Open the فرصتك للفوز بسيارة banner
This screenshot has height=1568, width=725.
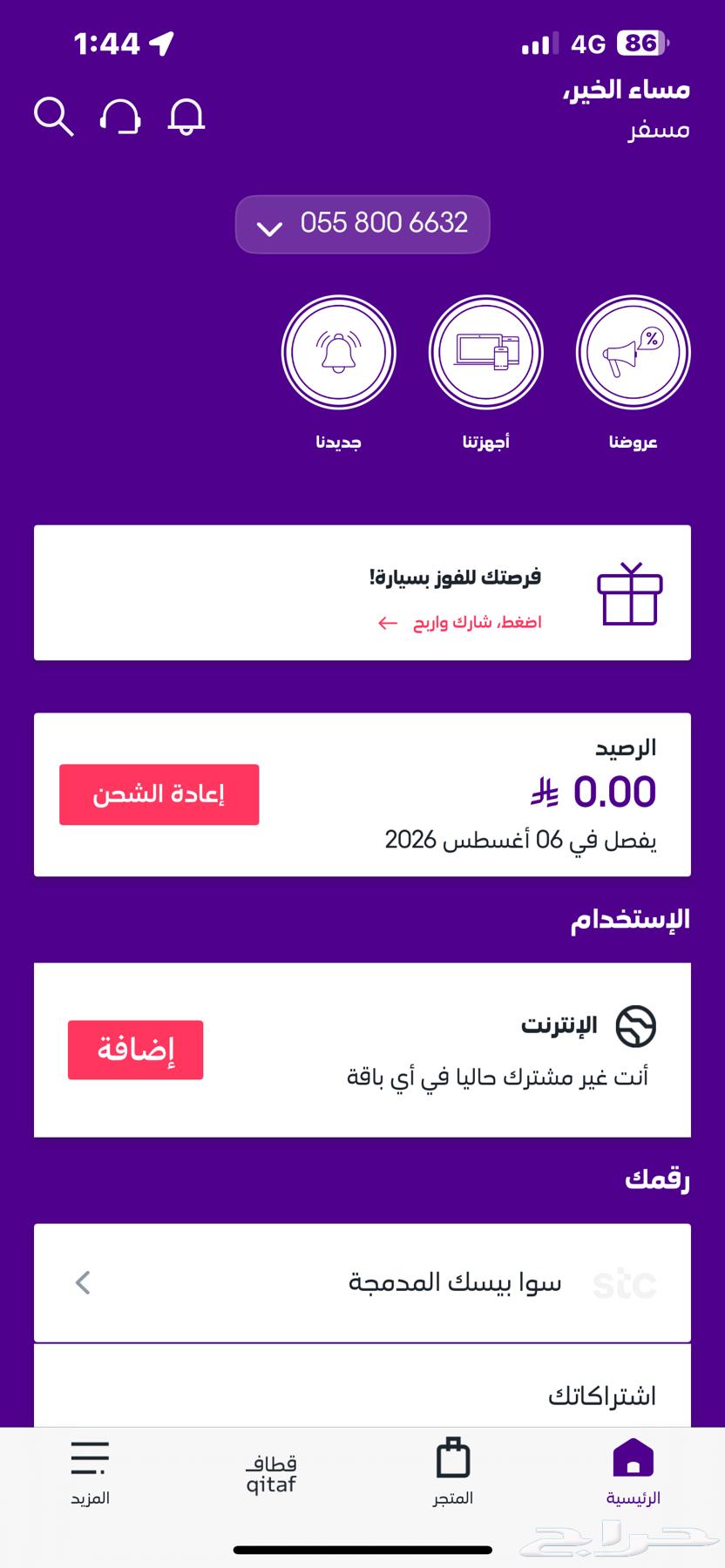pos(362,593)
